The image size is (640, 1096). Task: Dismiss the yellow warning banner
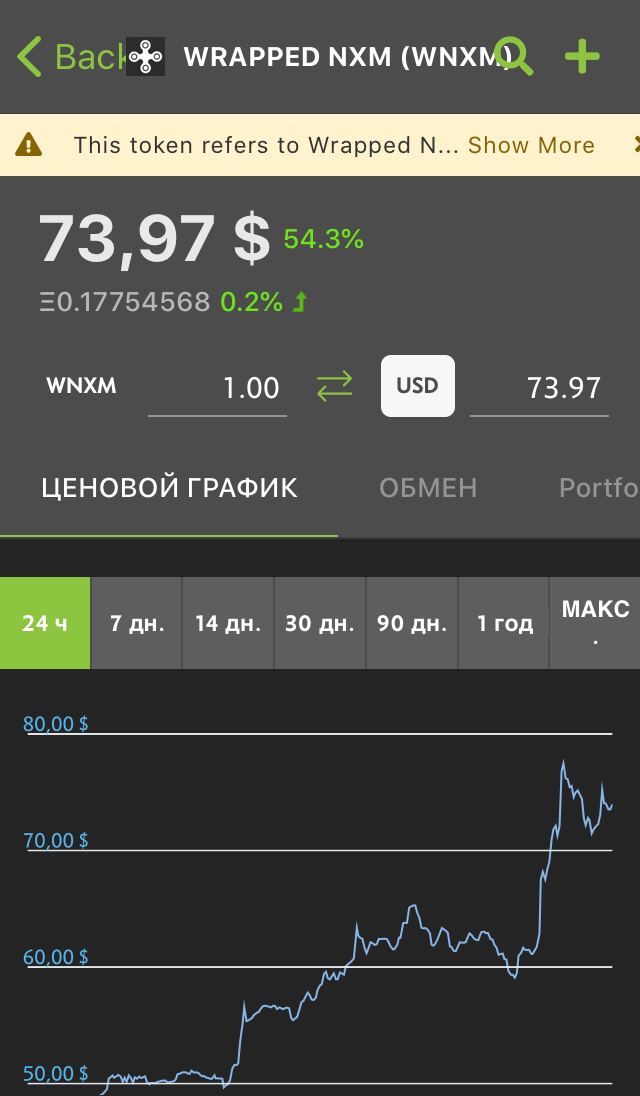[x=635, y=144]
